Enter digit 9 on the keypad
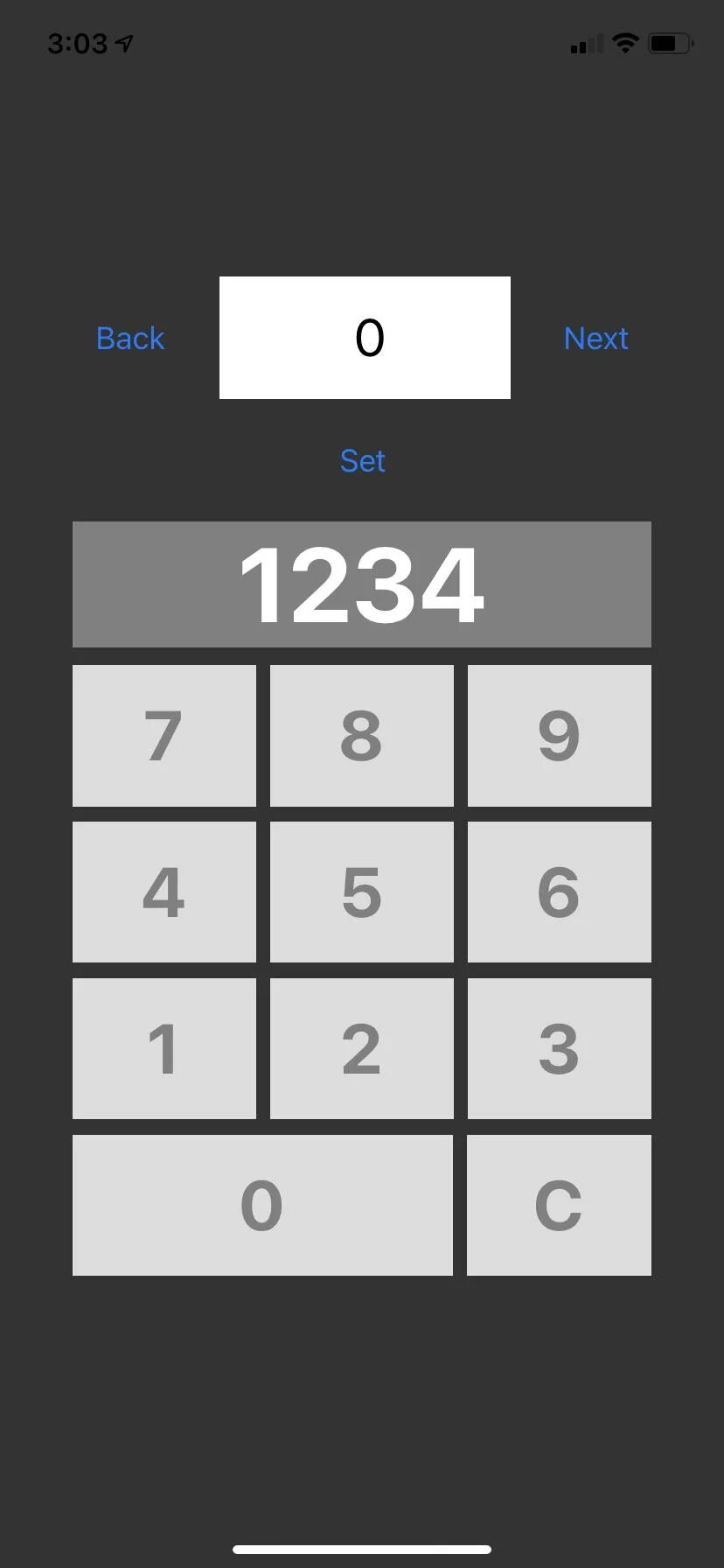The image size is (724, 1568). pyautogui.click(x=560, y=736)
